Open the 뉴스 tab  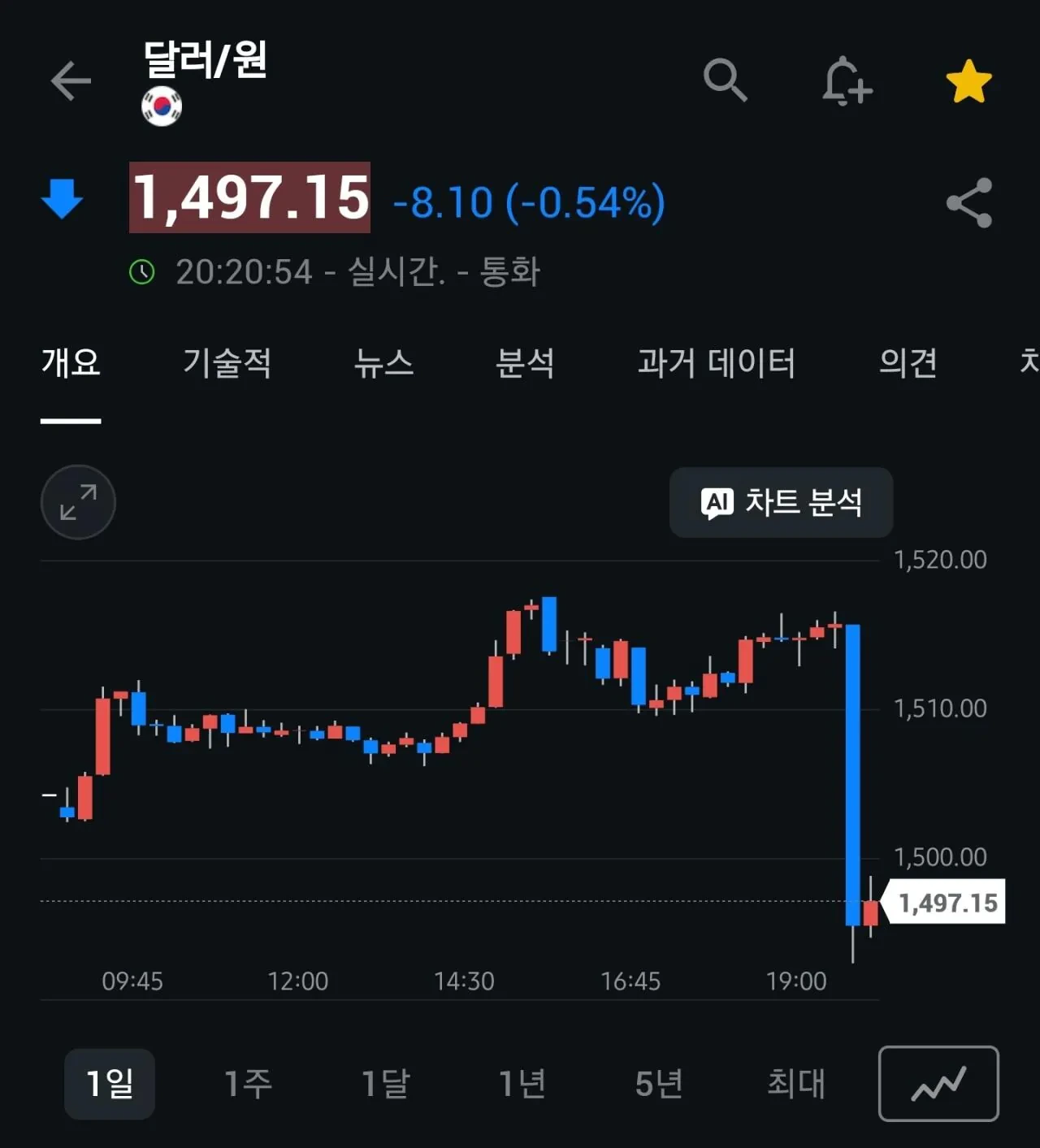[383, 362]
